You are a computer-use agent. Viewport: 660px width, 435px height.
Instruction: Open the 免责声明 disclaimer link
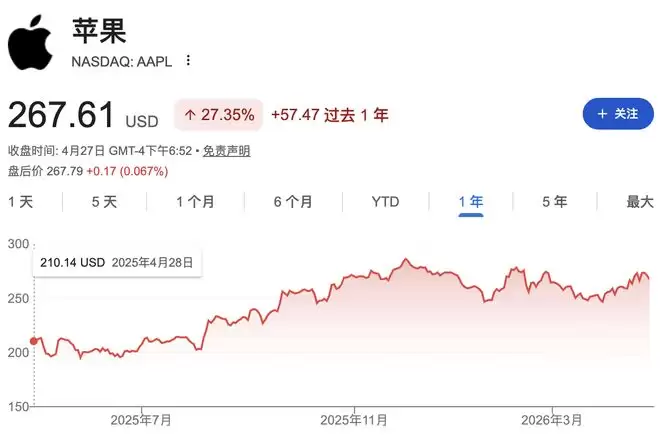226,151
